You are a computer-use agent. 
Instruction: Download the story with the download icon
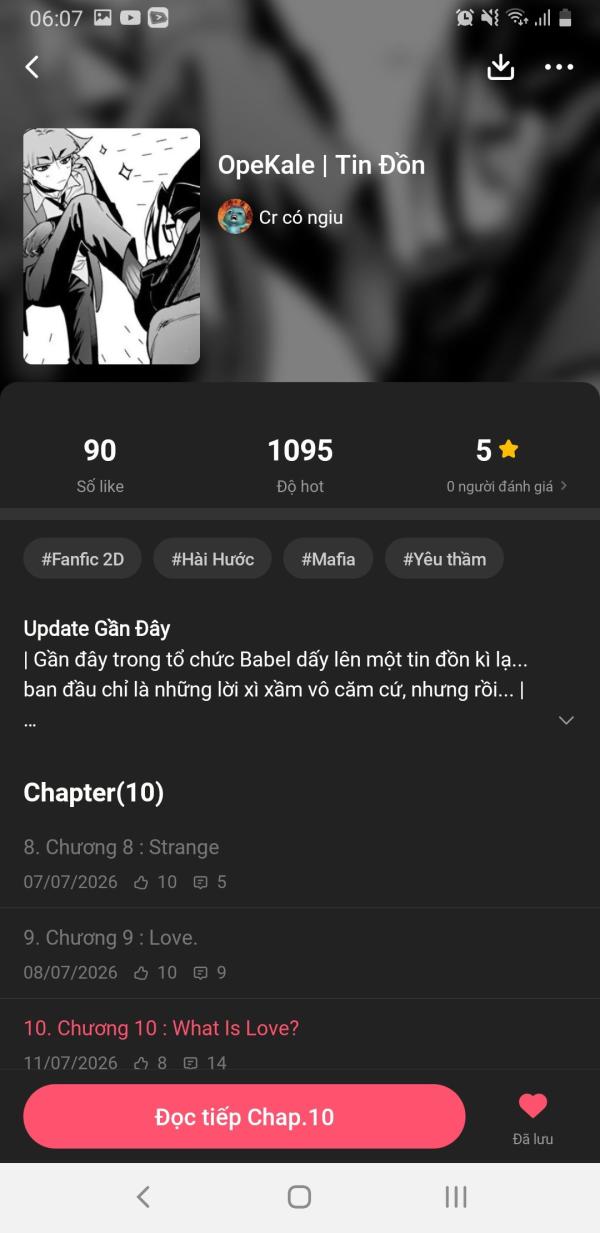click(x=500, y=67)
